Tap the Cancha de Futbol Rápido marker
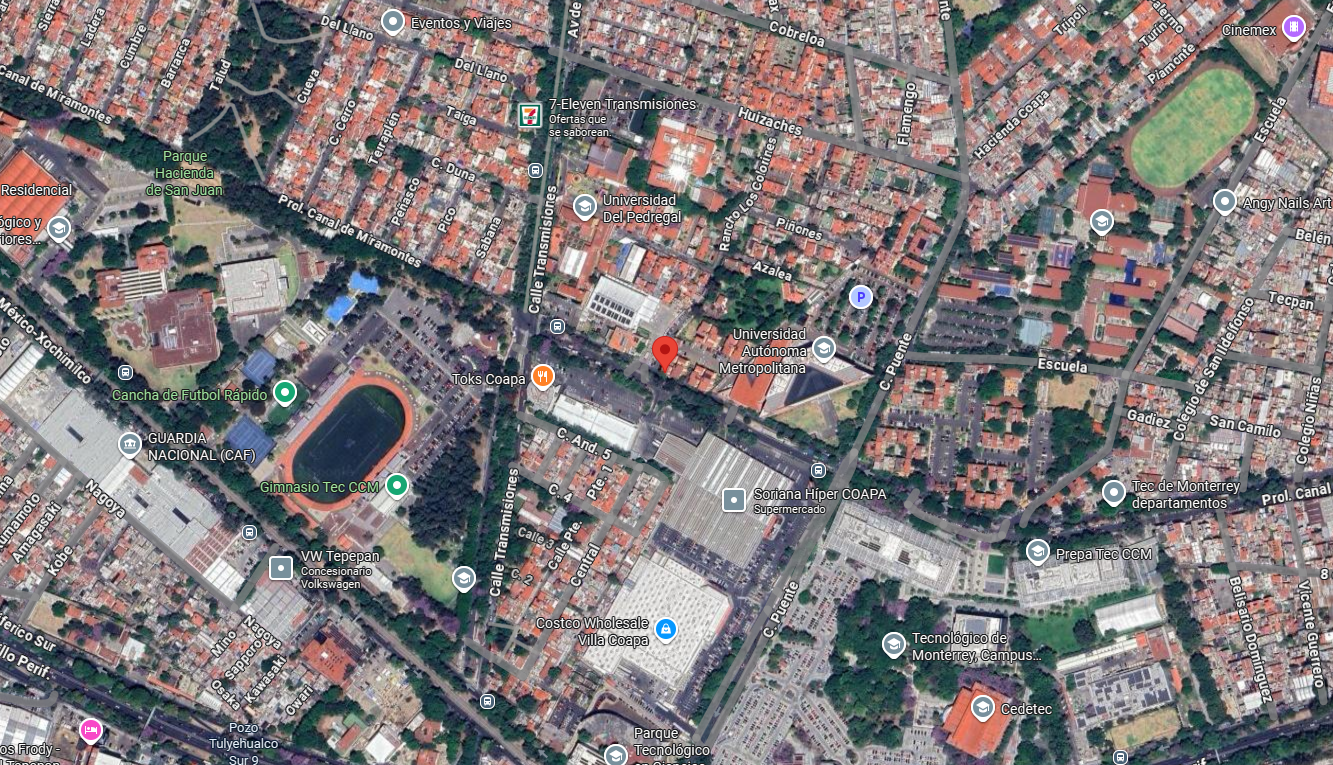The height and width of the screenshot is (765, 1333). 285,393
